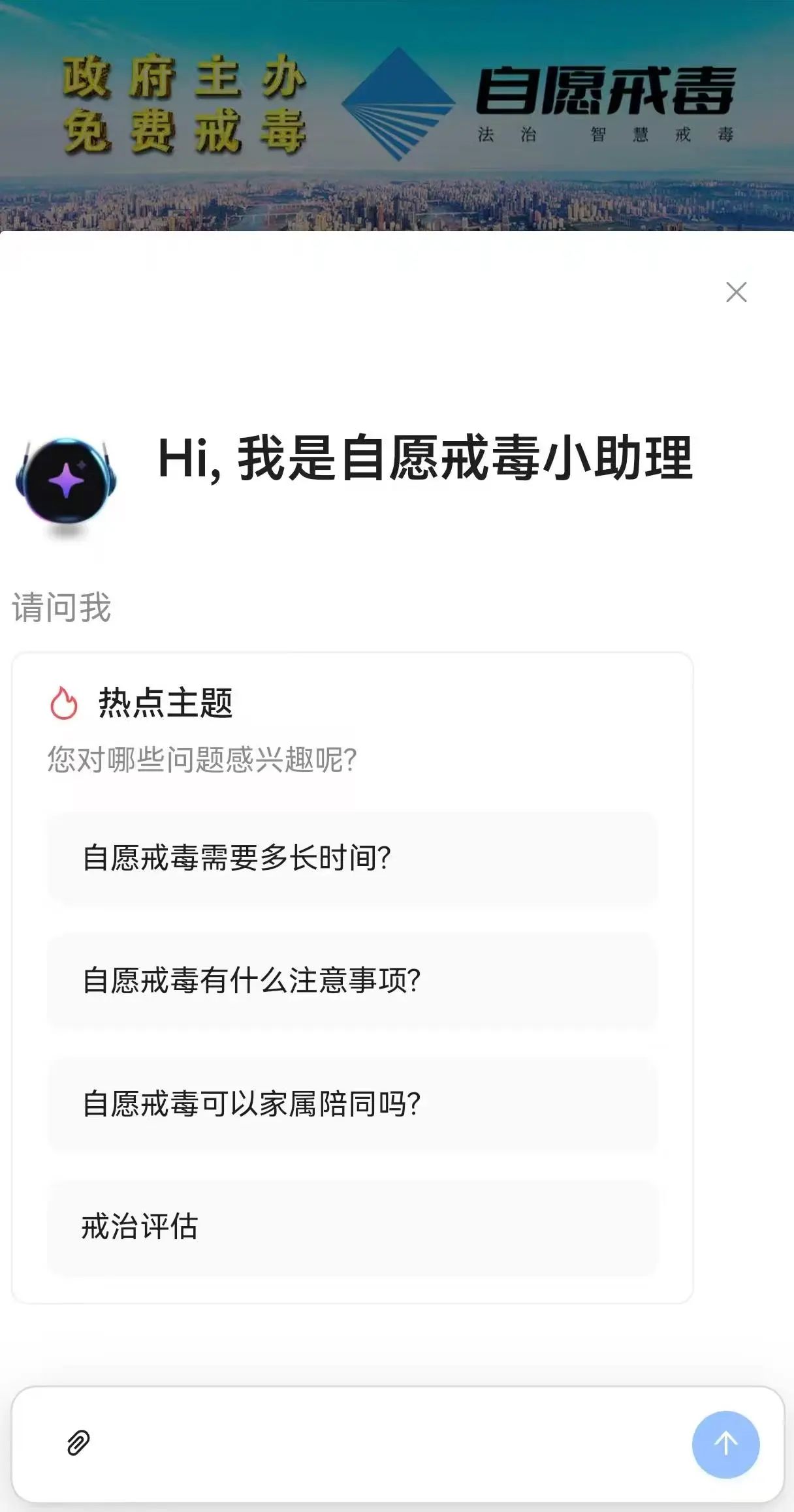Select "自愿戒毒有什么注意事项?" question
The width and height of the screenshot is (794, 1512).
click(x=353, y=980)
